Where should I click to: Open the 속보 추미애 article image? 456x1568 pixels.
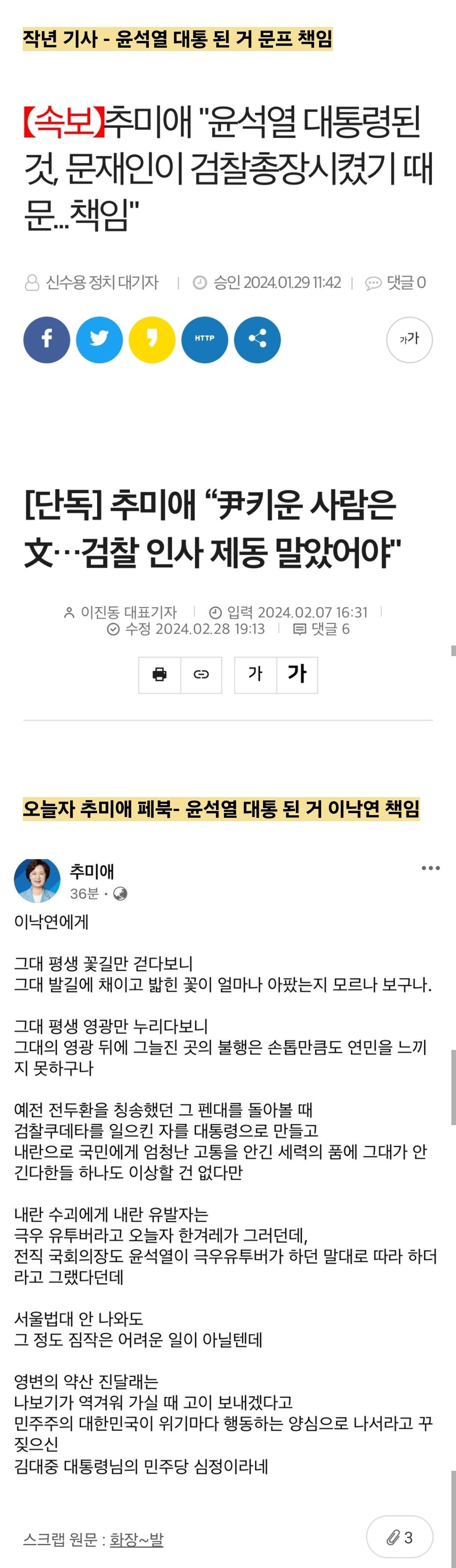tap(228, 231)
